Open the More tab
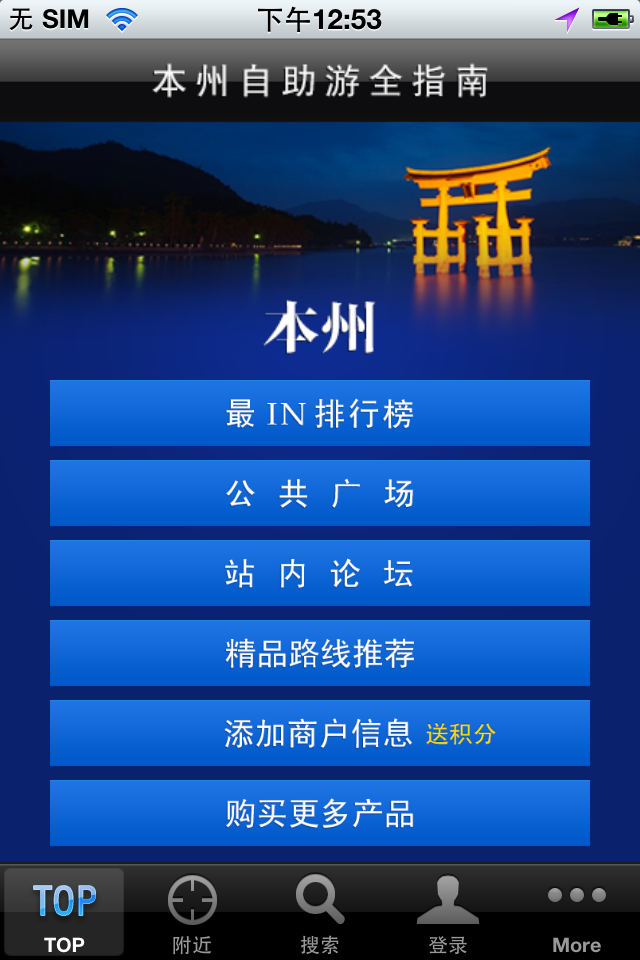Image resolution: width=640 pixels, height=960 pixels. click(x=576, y=912)
